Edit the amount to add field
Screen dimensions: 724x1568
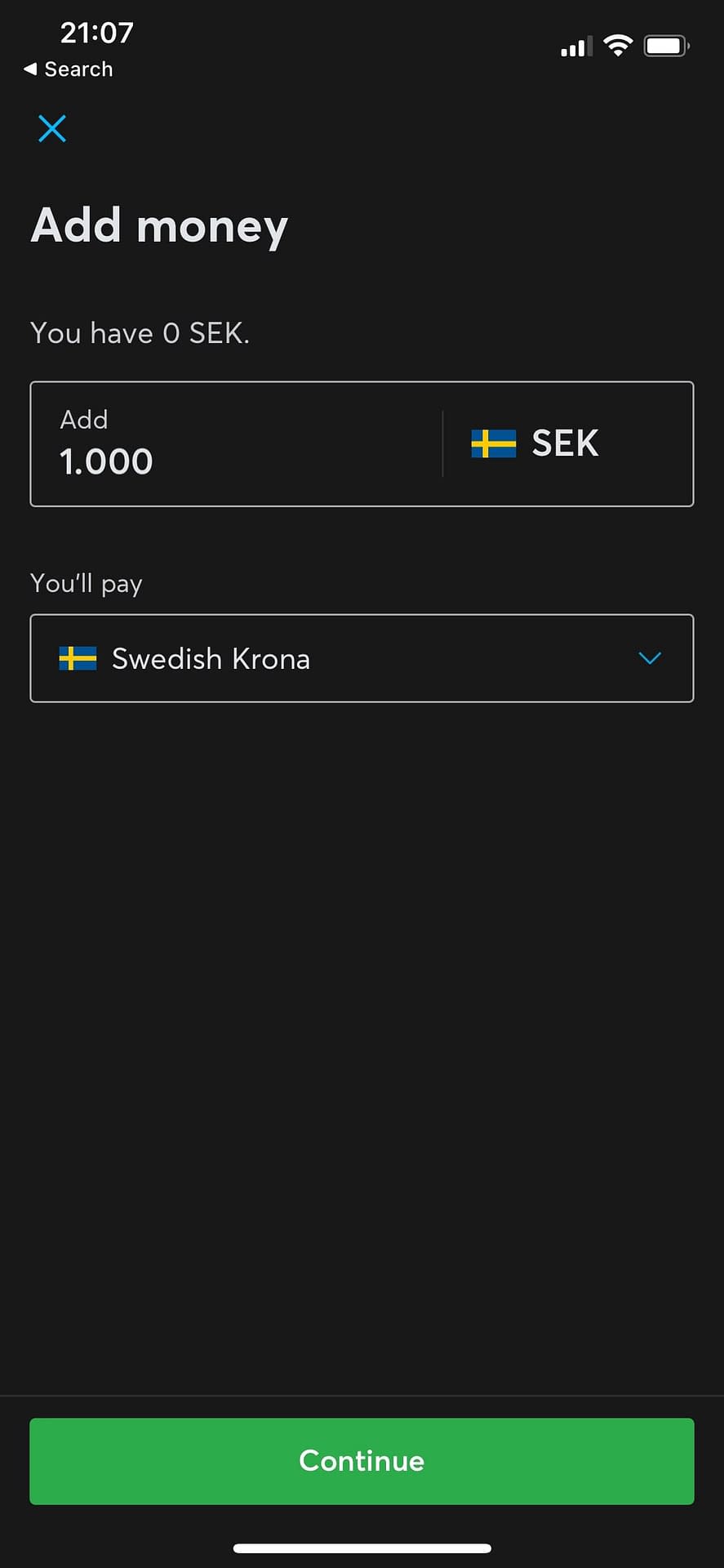coord(237,444)
